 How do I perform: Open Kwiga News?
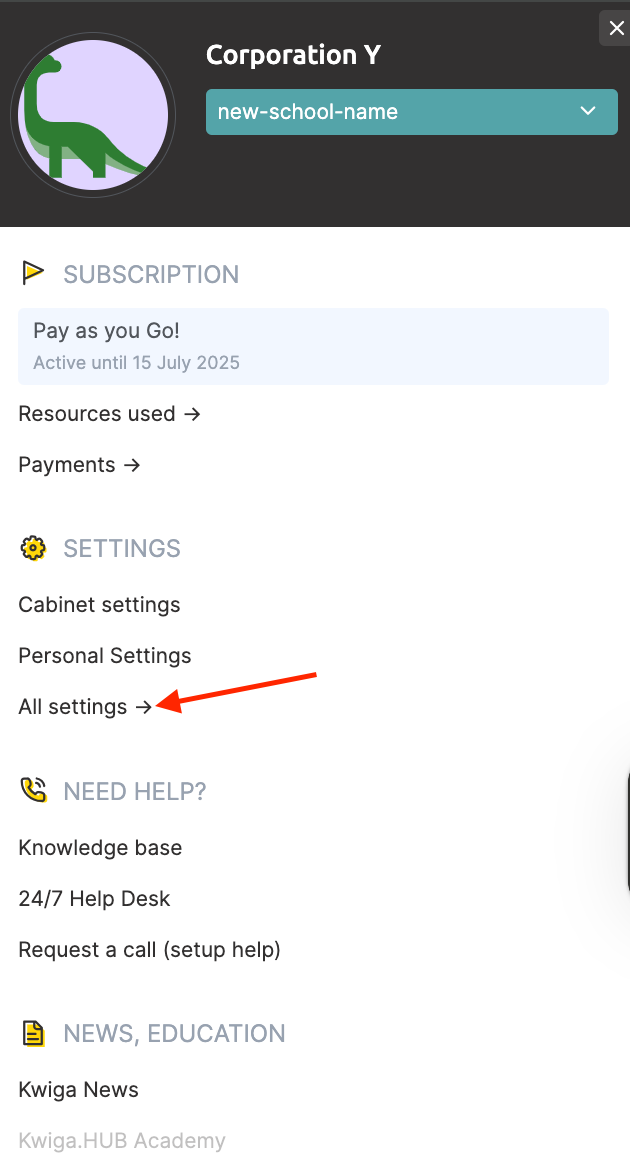tap(78, 1090)
